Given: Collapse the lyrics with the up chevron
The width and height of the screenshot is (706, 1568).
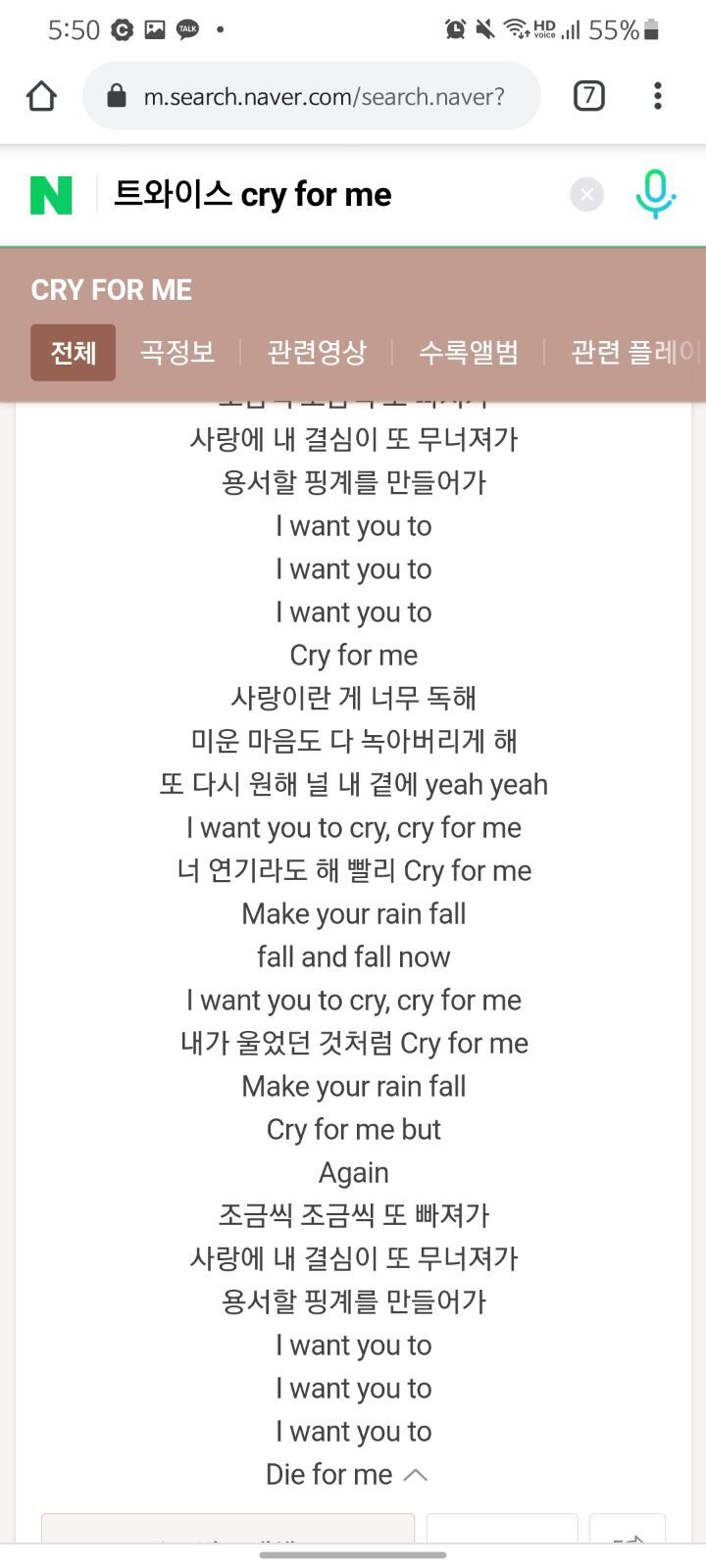Looking at the screenshot, I should tap(416, 1475).
